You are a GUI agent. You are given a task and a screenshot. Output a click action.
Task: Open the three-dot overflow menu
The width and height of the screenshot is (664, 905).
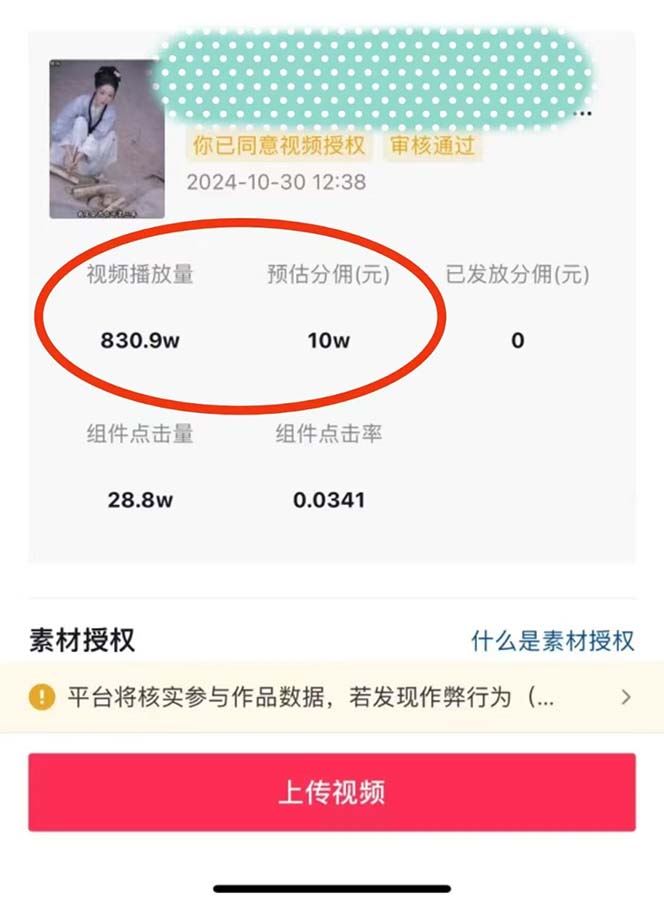(x=583, y=115)
